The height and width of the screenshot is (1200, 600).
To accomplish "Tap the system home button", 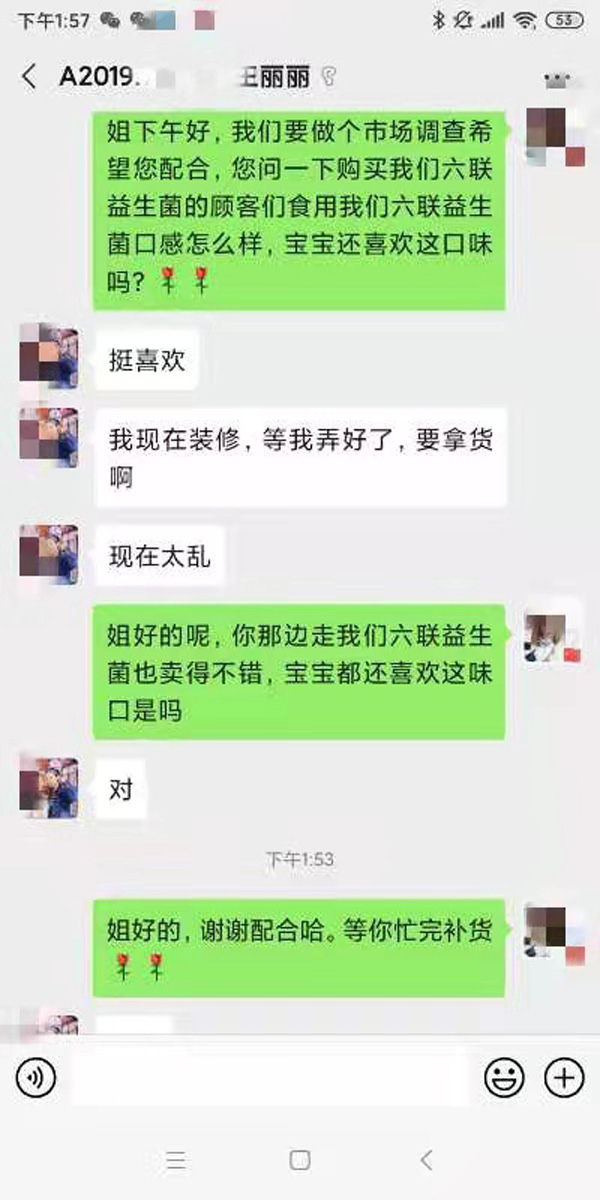I will [x=299, y=1160].
